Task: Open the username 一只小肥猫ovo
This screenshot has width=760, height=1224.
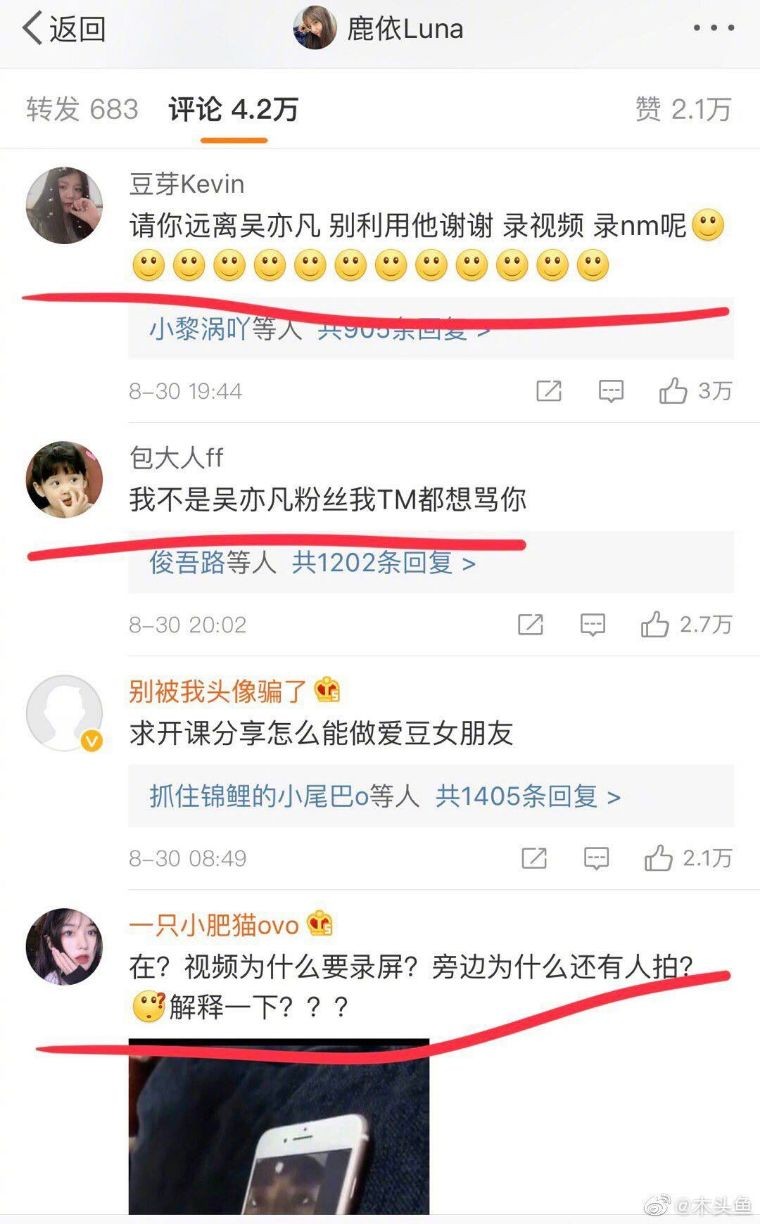Action: [x=215, y=925]
